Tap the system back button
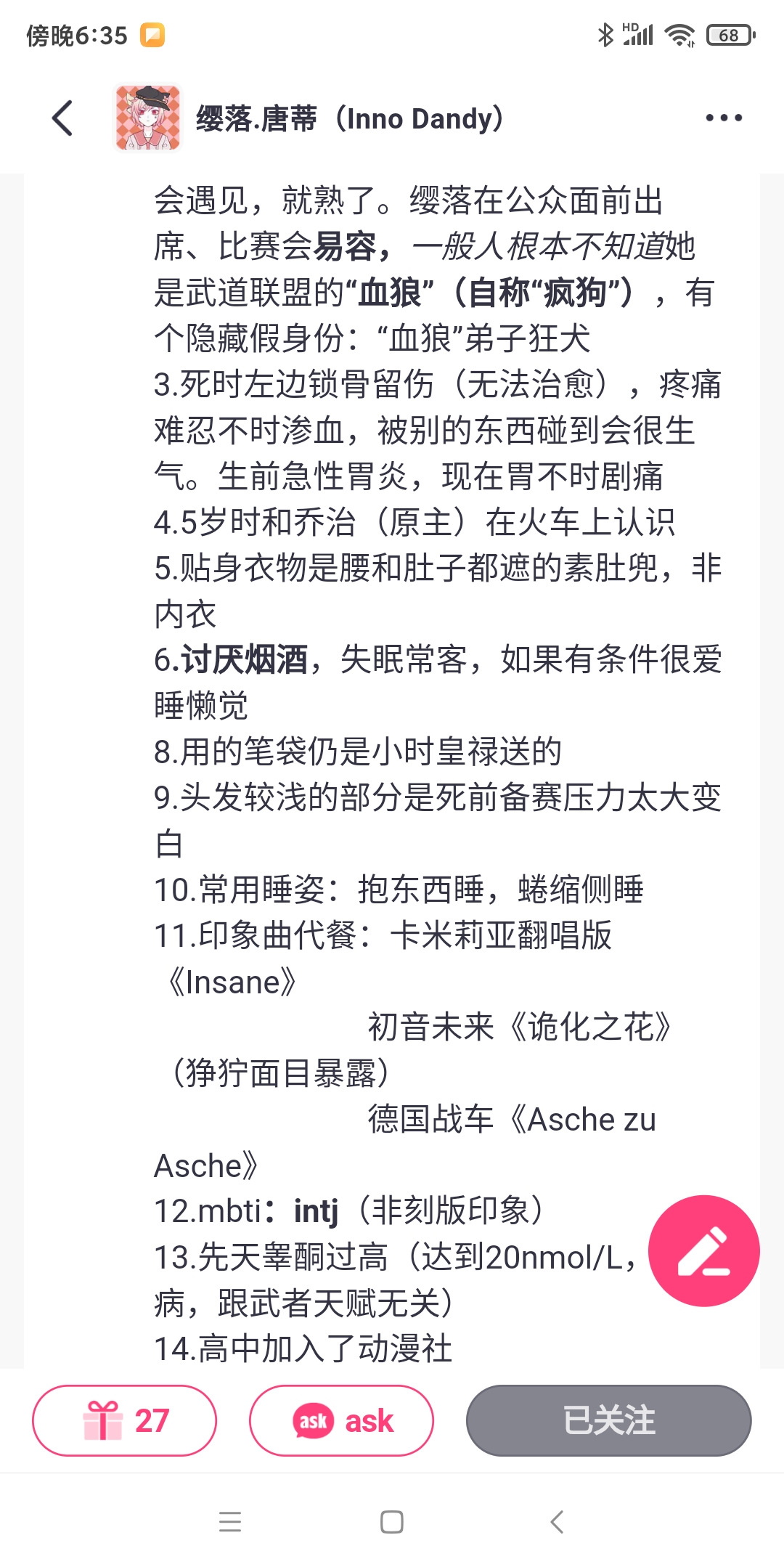Image resolution: width=784 pixels, height=1567 pixels. pyautogui.click(x=557, y=1522)
